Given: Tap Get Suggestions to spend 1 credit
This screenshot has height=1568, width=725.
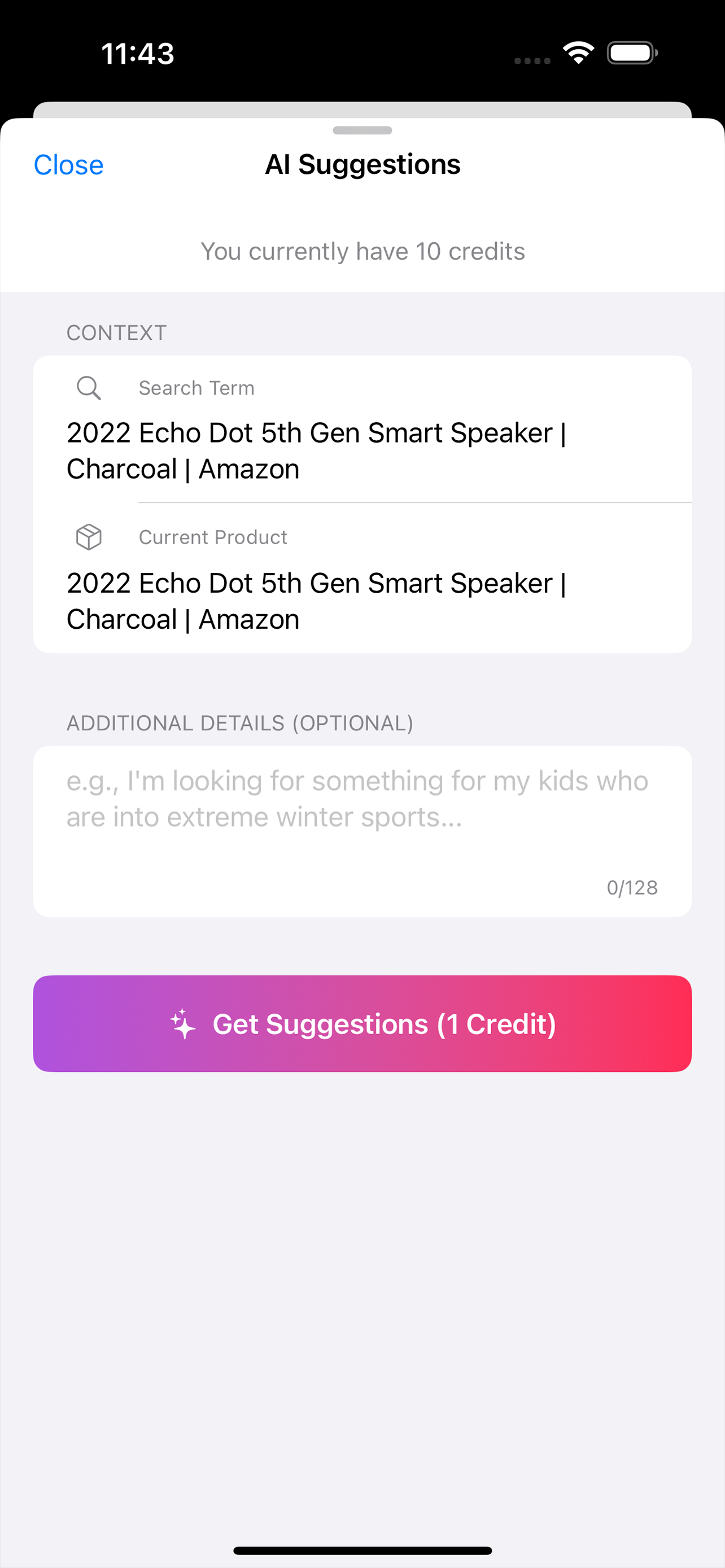Looking at the screenshot, I should tap(363, 1023).
